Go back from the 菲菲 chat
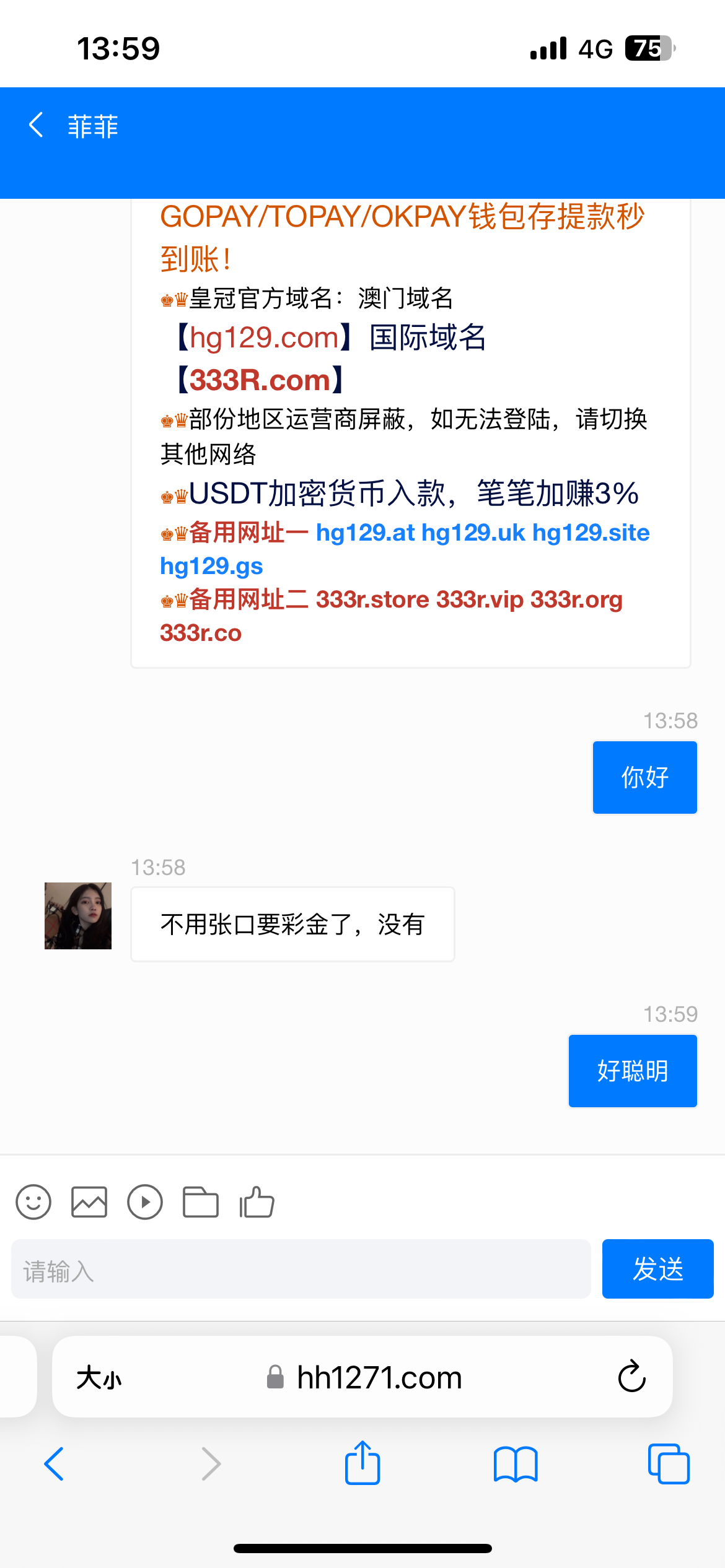 click(x=36, y=126)
